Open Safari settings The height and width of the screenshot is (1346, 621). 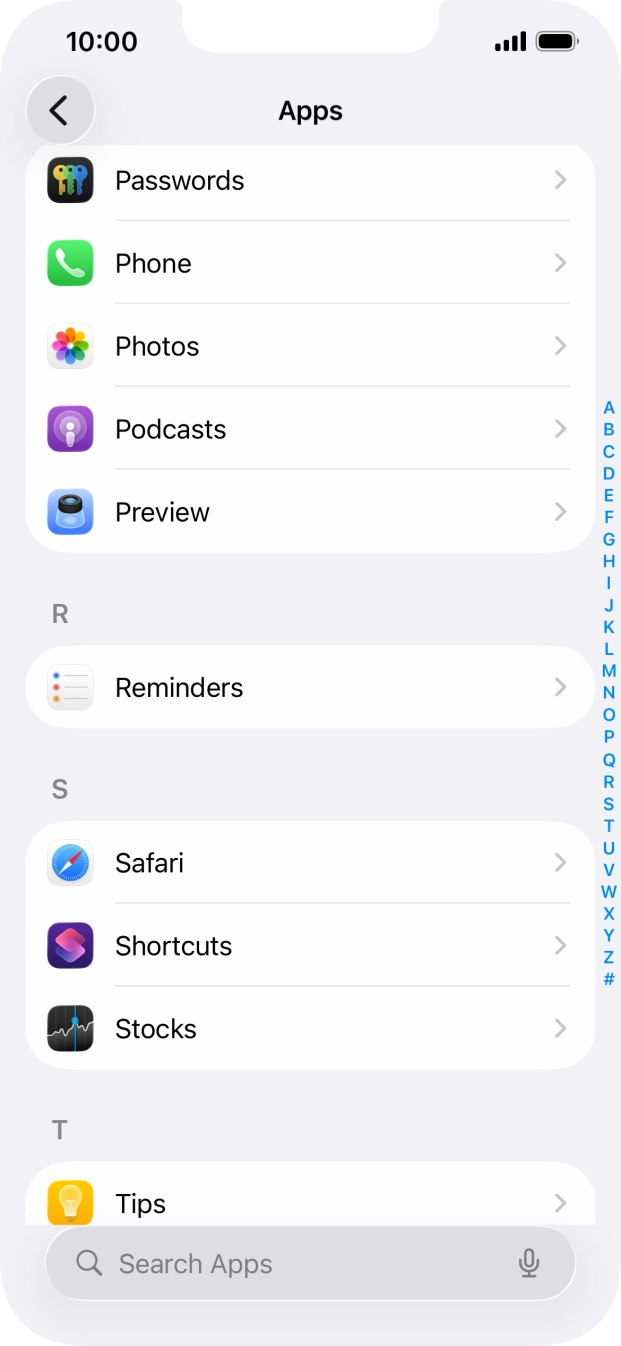[x=310, y=863]
